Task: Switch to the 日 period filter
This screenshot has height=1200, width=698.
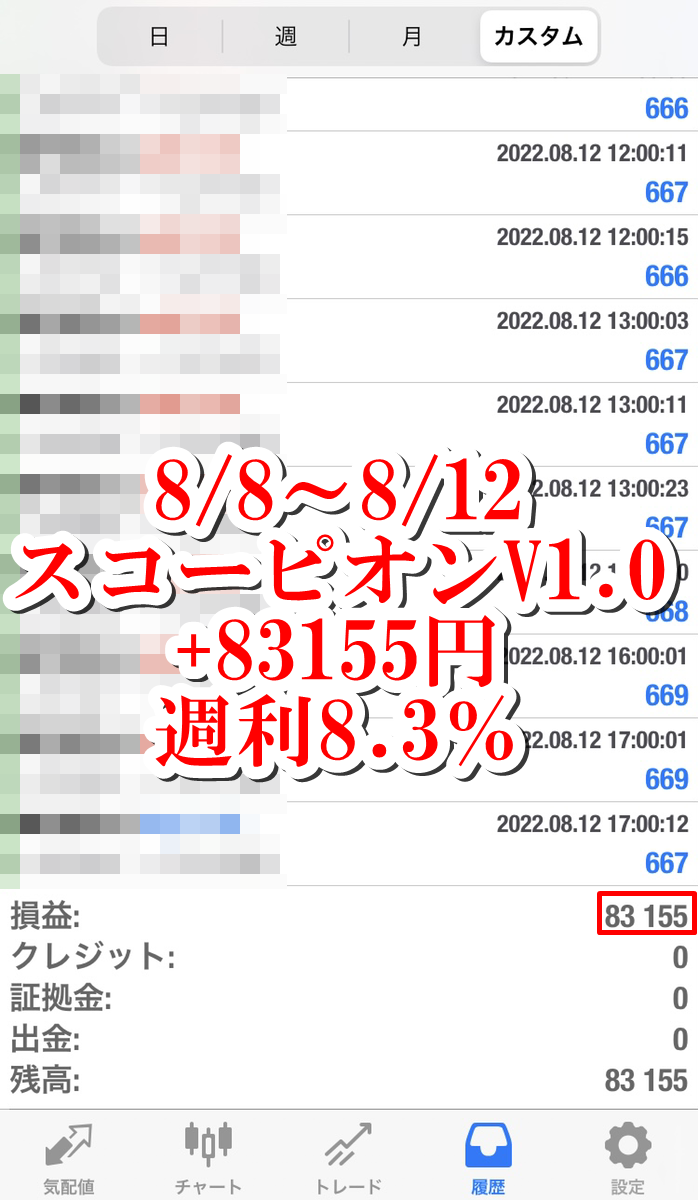Action: pyautogui.click(x=159, y=37)
